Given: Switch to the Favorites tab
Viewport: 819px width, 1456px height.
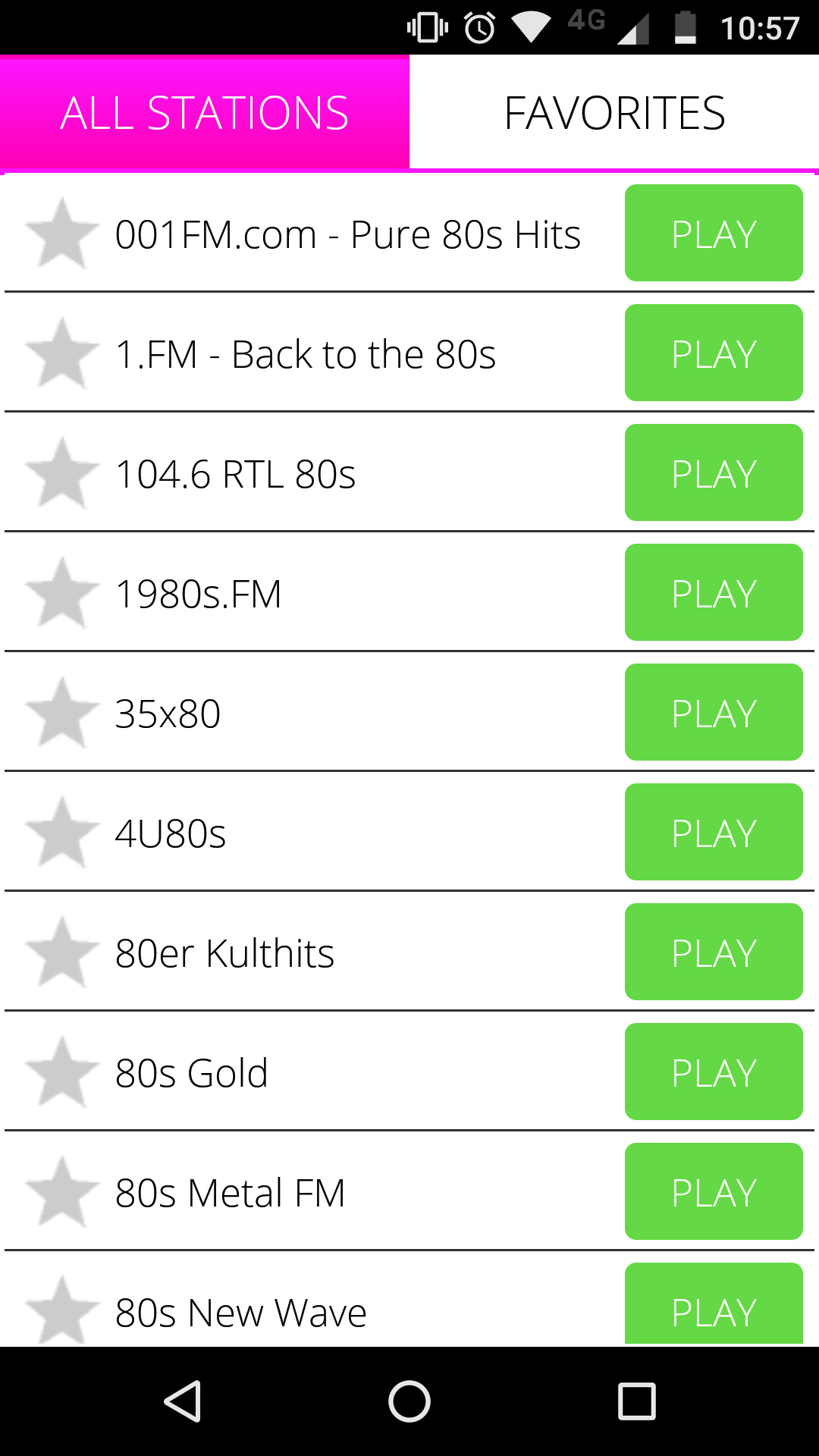Looking at the screenshot, I should pos(614,112).
